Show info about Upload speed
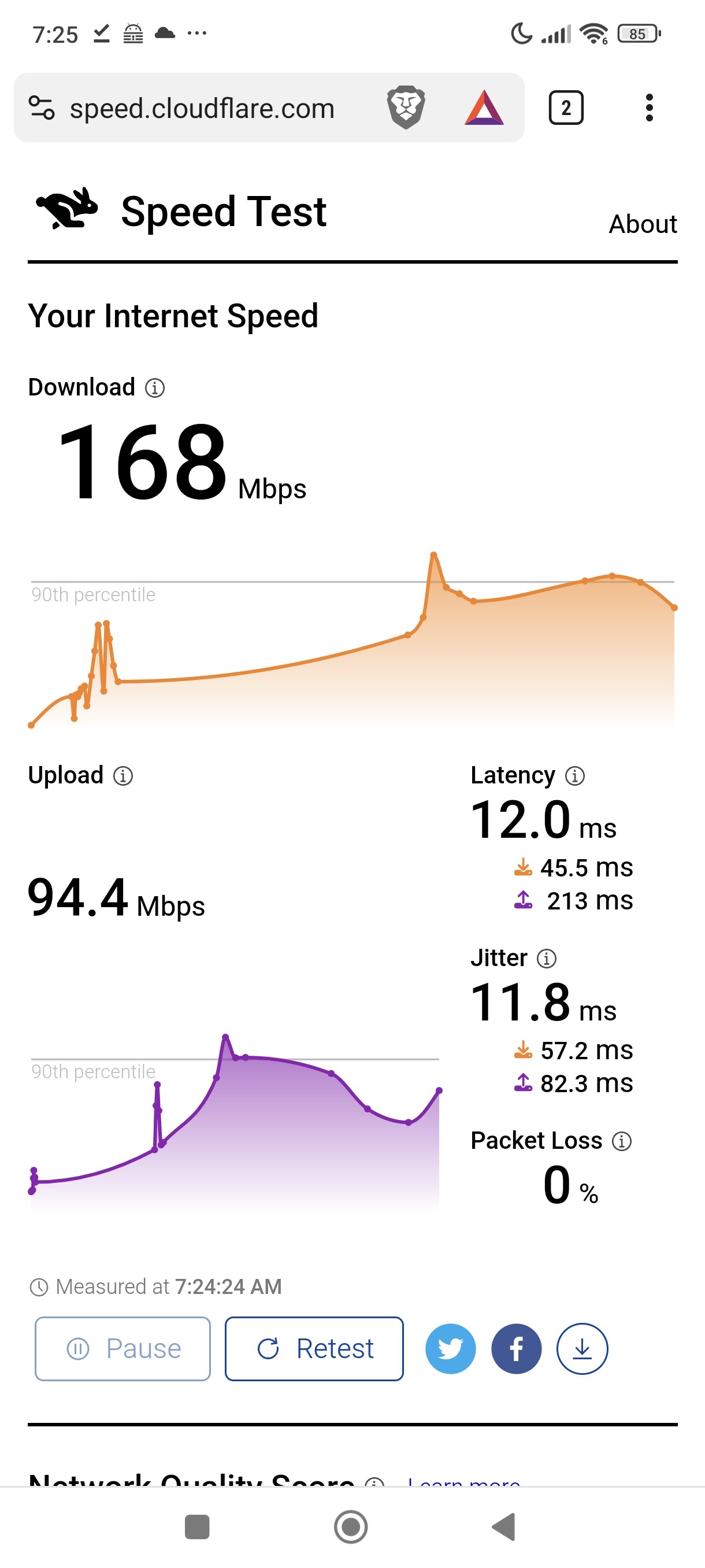The height and width of the screenshot is (1568, 705). point(123,775)
